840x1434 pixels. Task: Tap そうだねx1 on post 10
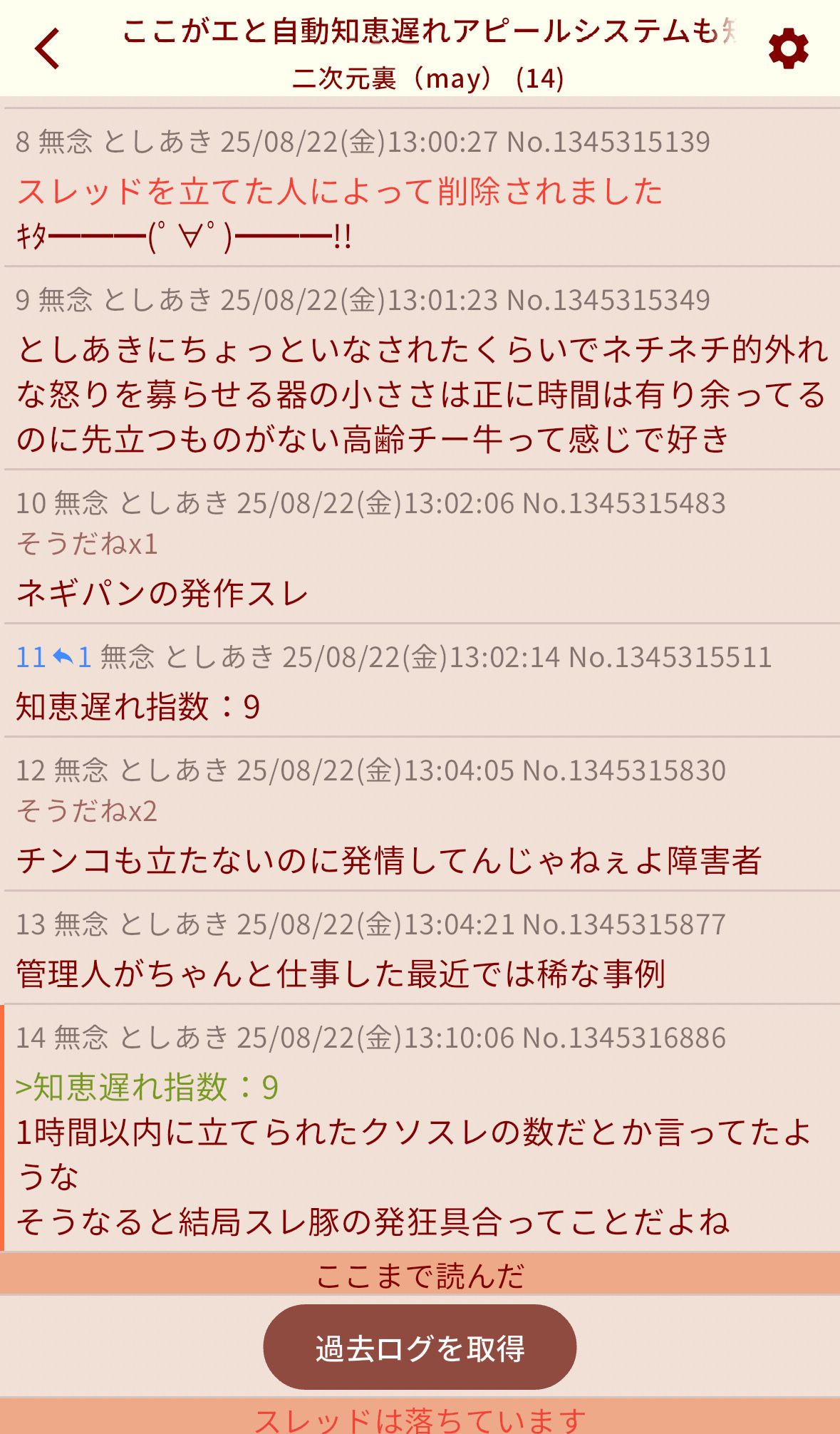coord(86,545)
